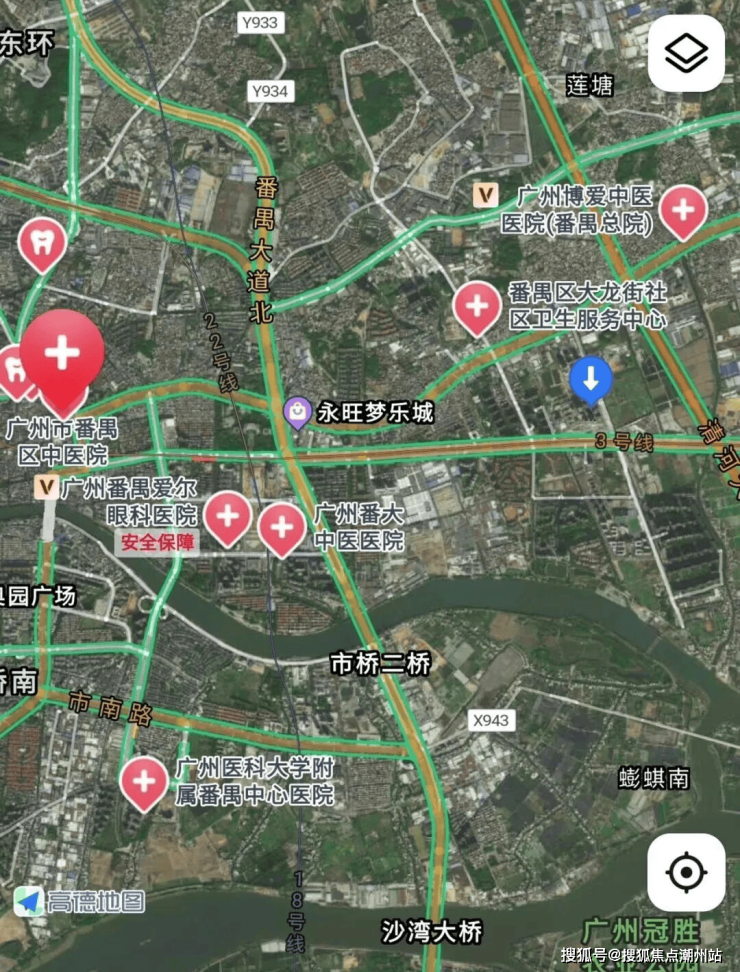The height and width of the screenshot is (972, 740).
Task: Tap the 广州医科大学附属番禺中心医院 pin
Action: [144, 780]
